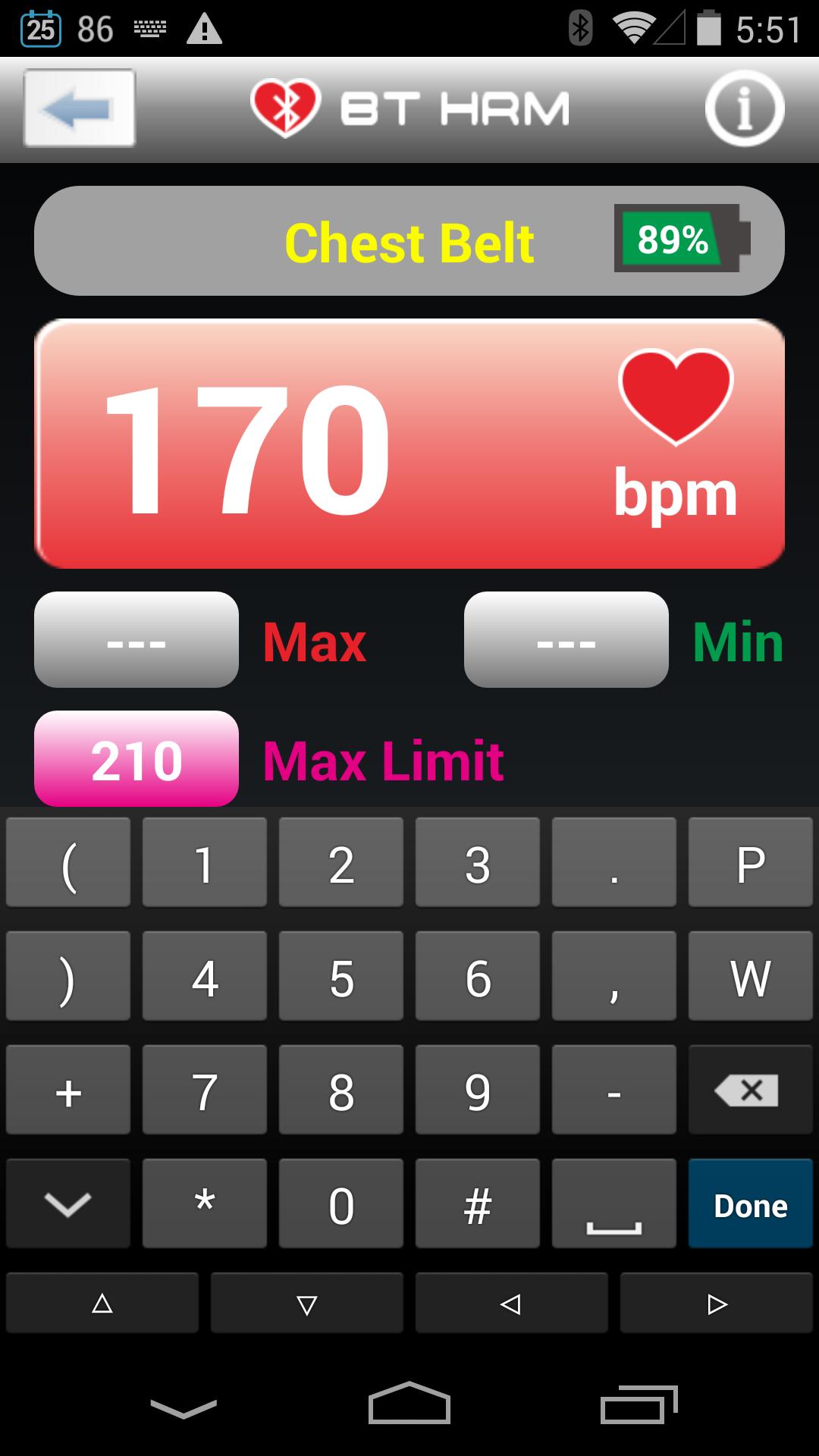Tap the Min value button
The height and width of the screenshot is (1456, 819).
pyautogui.click(x=566, y=640)
